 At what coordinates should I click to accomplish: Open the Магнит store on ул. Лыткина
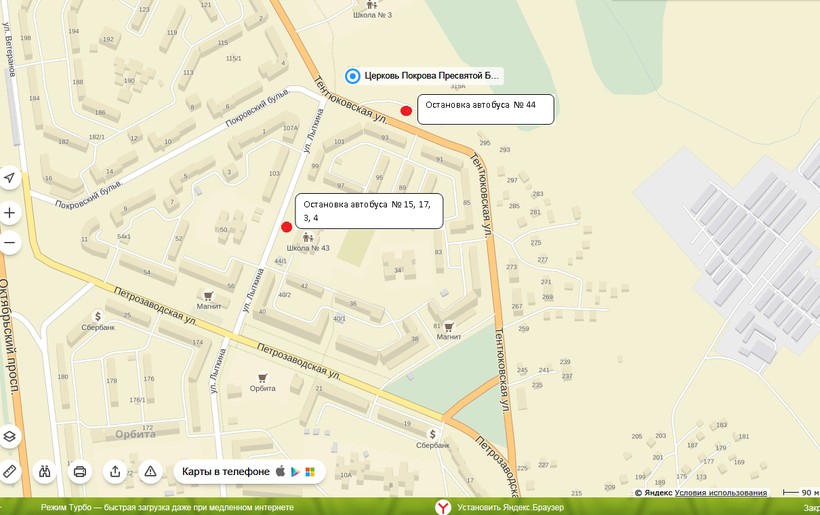[x=208, y=296]
